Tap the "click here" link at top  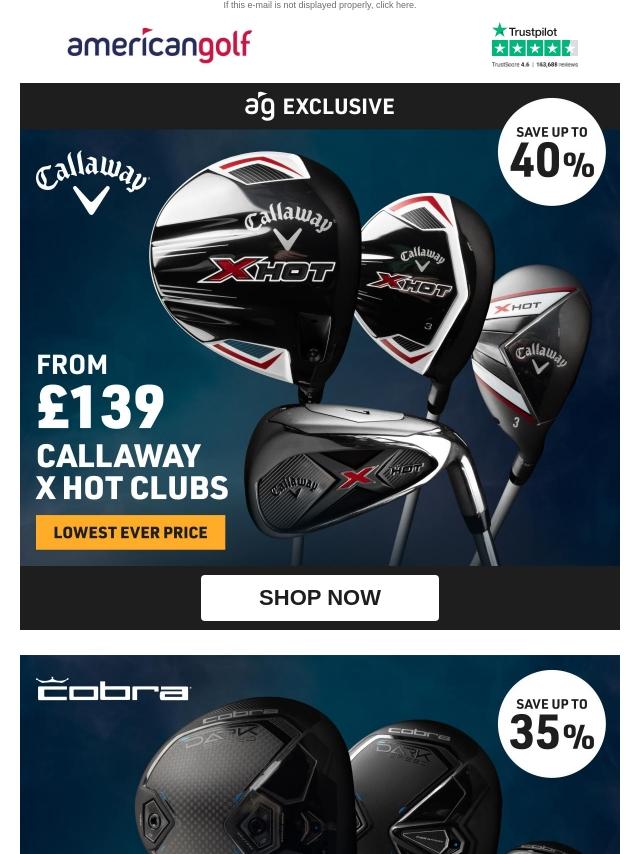click(395, 6)
